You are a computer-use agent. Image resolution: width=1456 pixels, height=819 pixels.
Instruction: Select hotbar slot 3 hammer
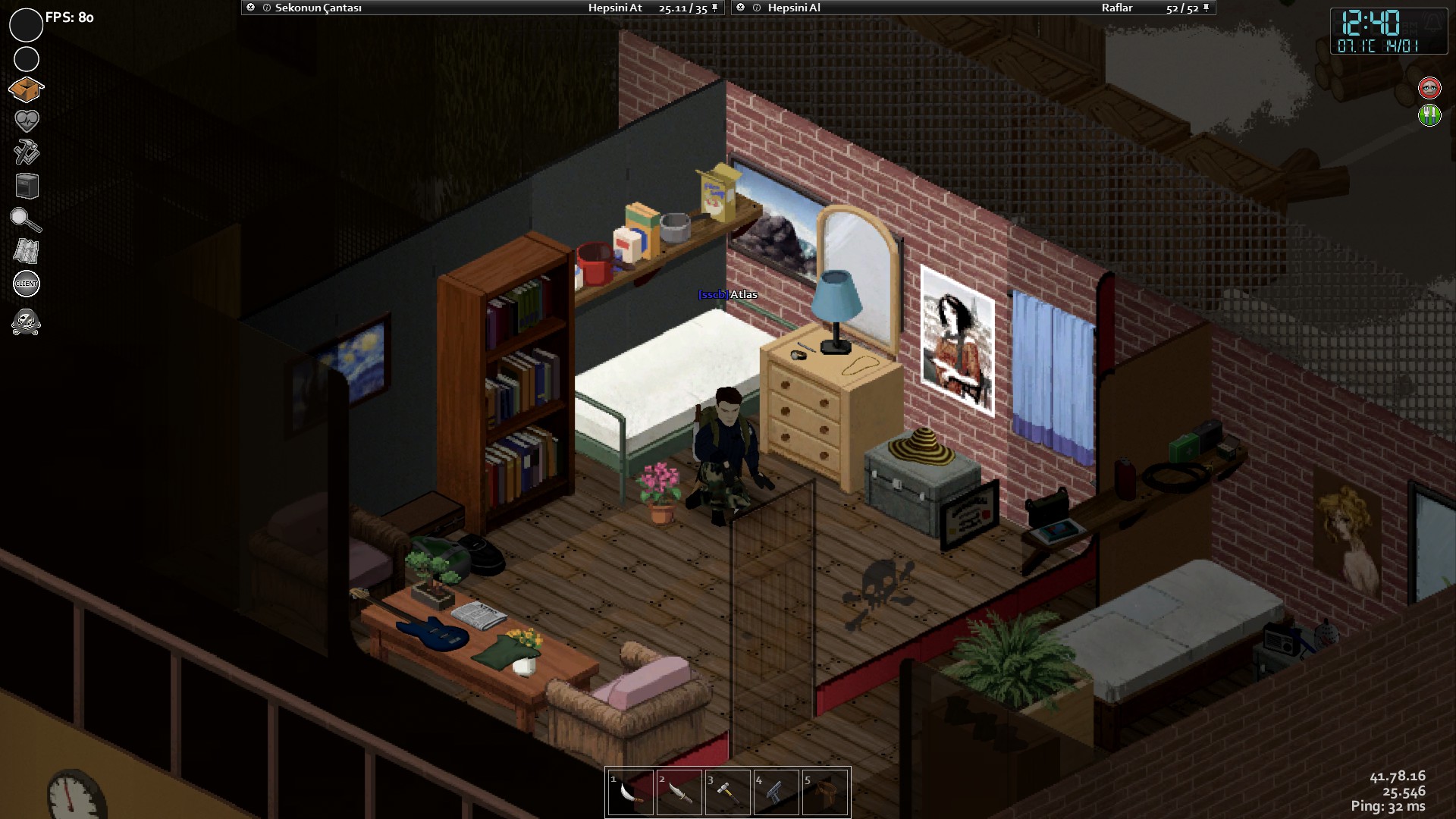(727, 792)
